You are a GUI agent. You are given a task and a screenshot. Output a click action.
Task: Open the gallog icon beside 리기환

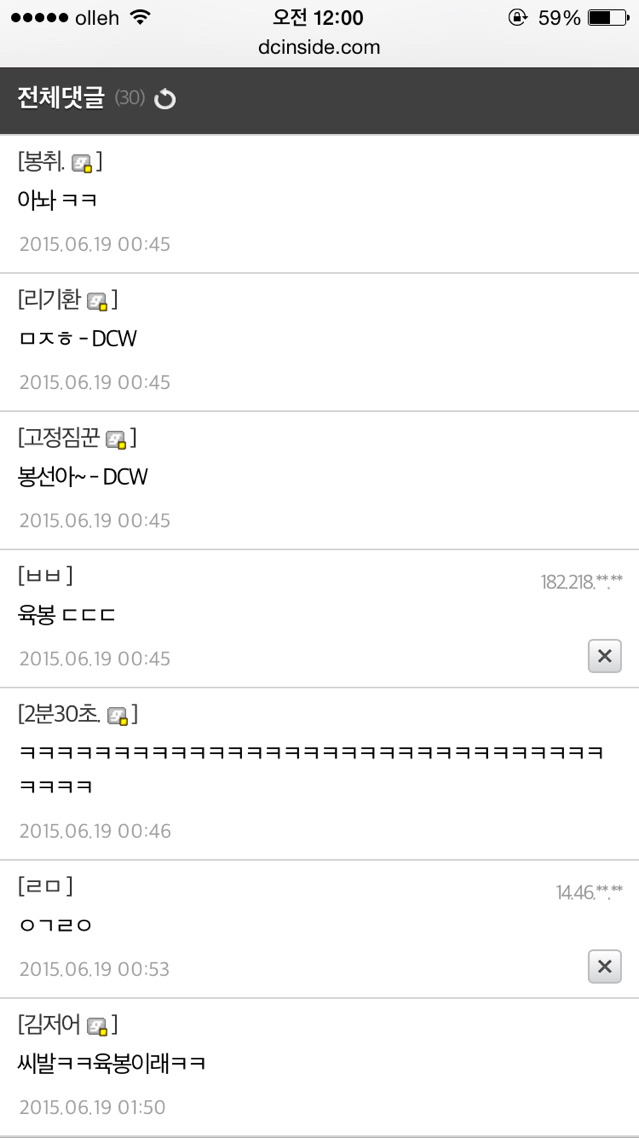(x=97, y=301)
